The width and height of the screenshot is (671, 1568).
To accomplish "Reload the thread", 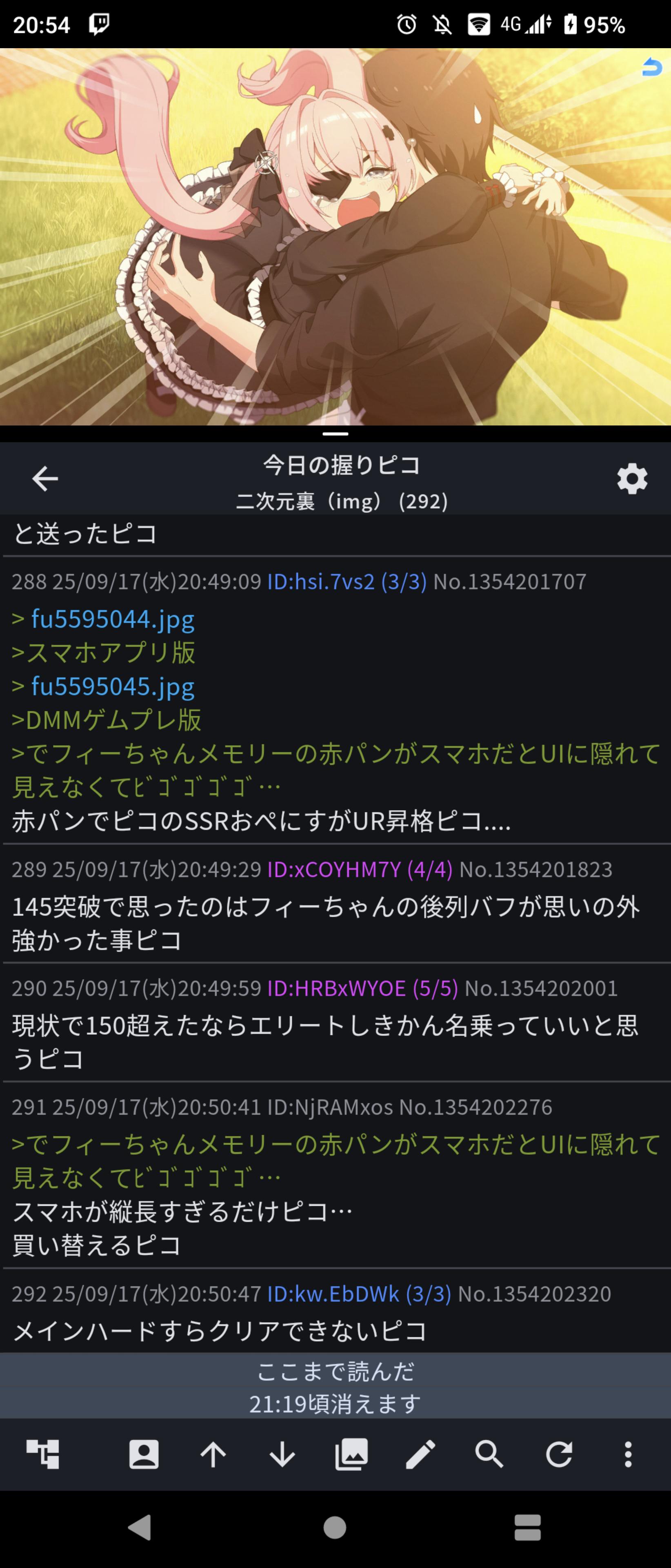I will point(558,1454).
